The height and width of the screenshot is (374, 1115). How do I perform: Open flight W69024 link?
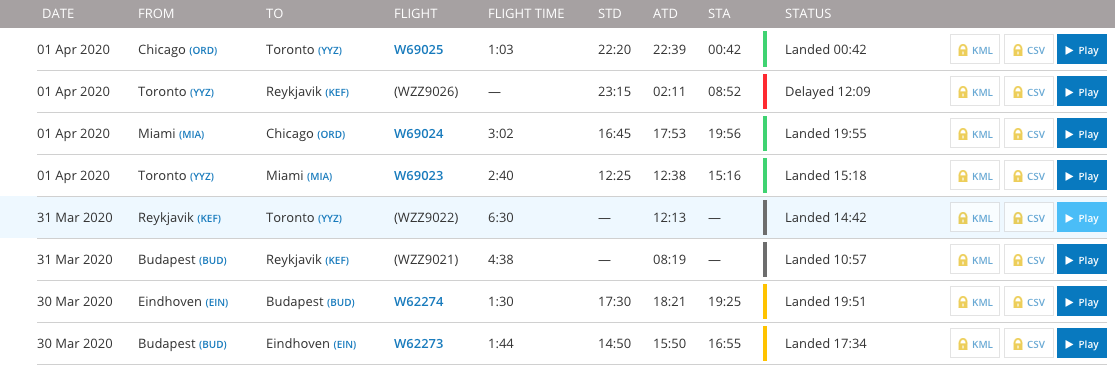(x=418, y=134)
